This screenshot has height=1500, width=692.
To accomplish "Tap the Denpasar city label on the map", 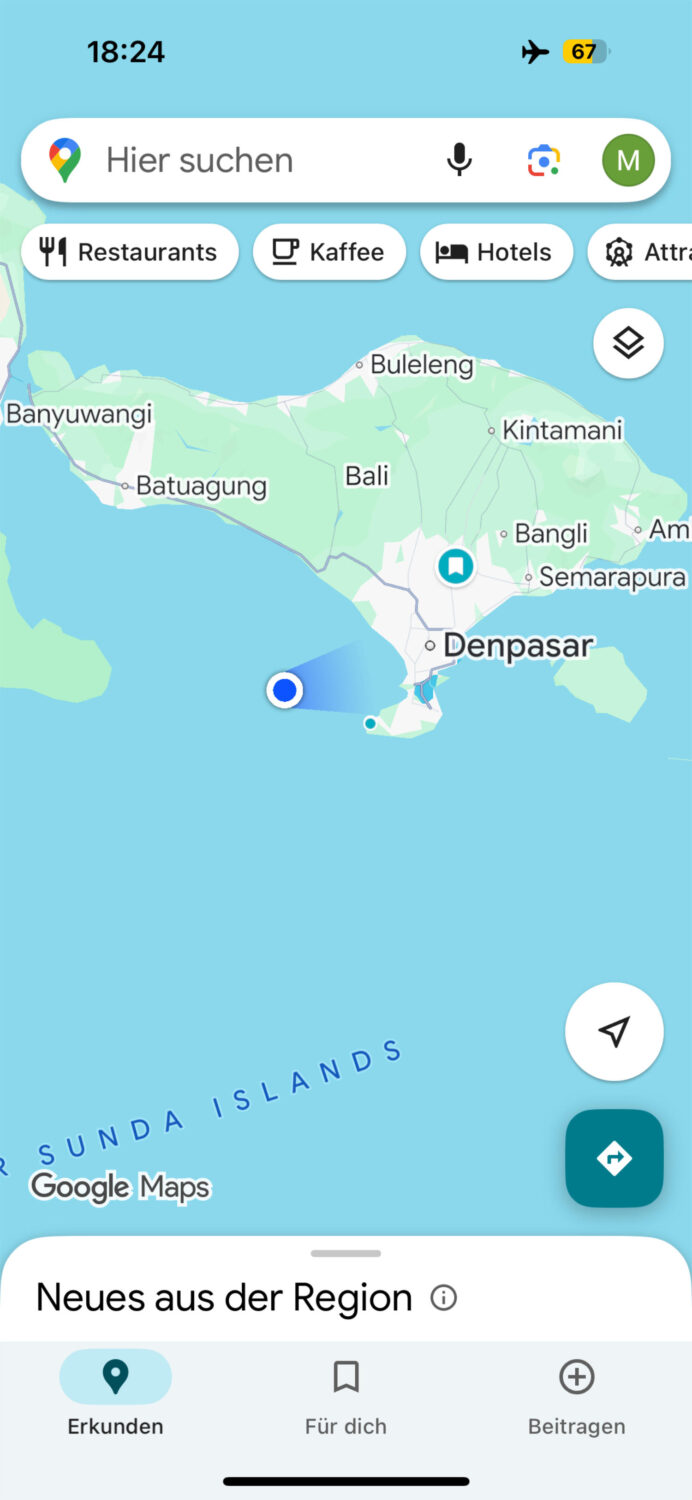I will [517, 646].
